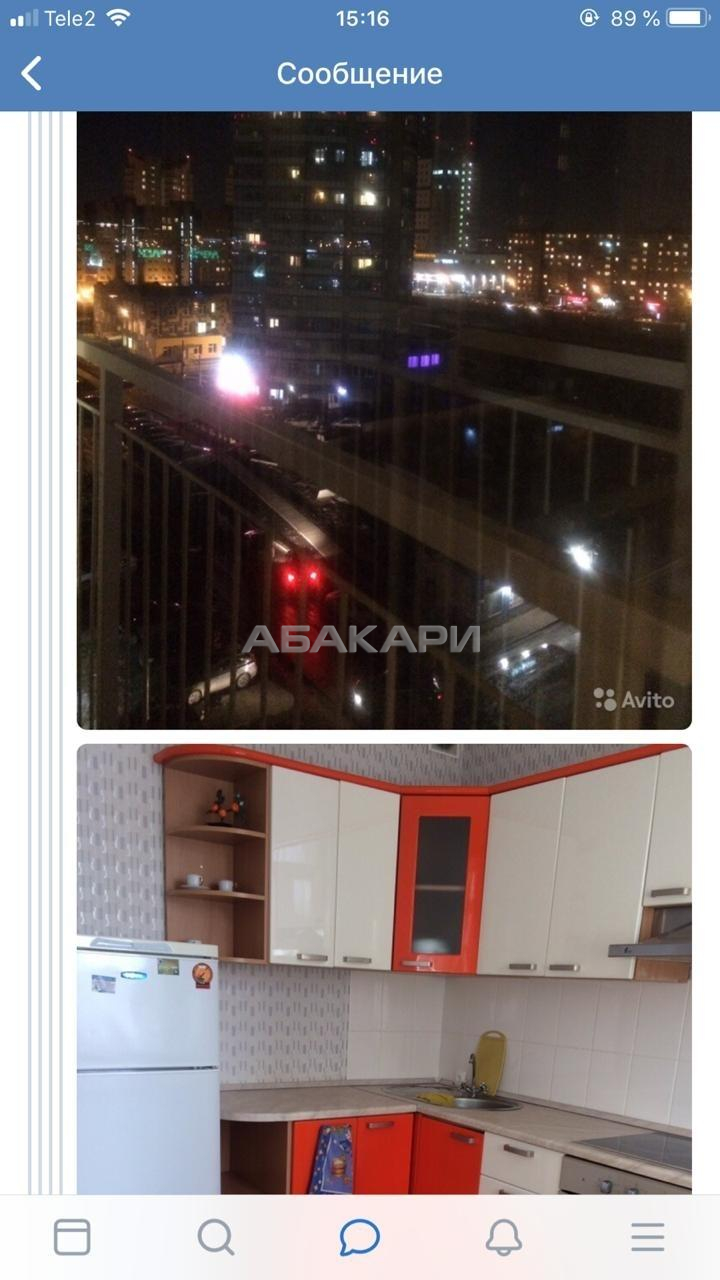The height and width of the screenshot is (1280, 720).
Task: Open the night city view photo
Action: [x=384, y=420]
